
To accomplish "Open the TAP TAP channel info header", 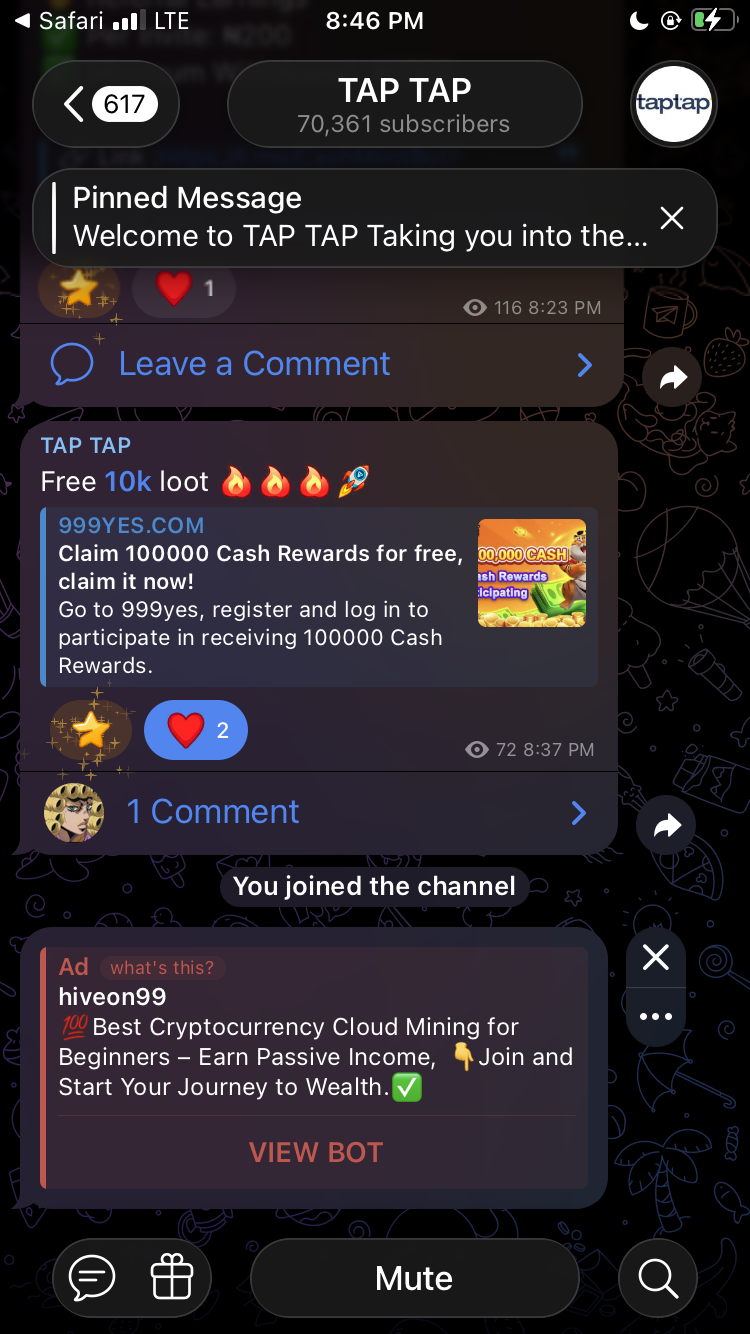I will click(404, 105).
